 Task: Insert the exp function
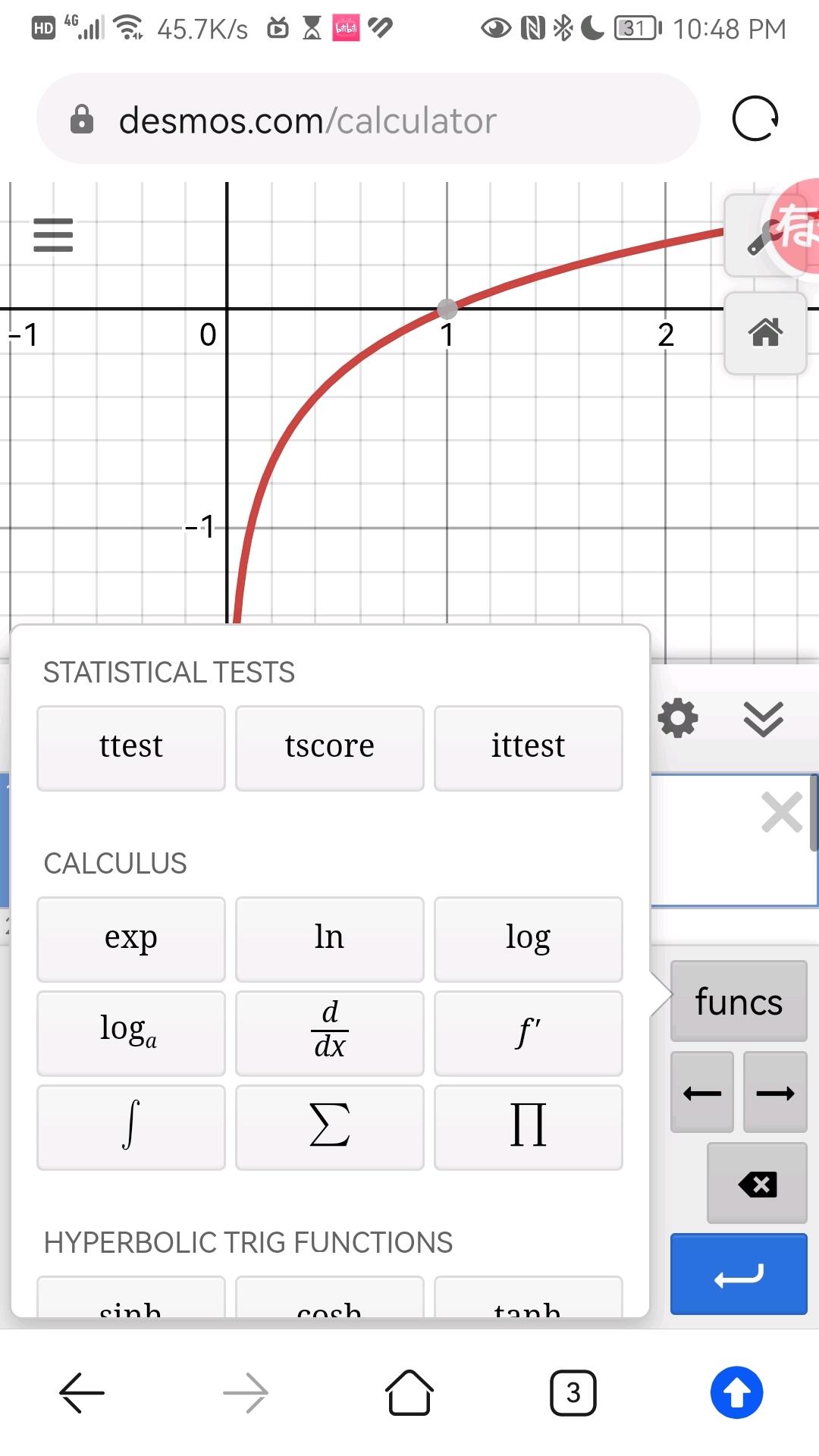point(131,940)
